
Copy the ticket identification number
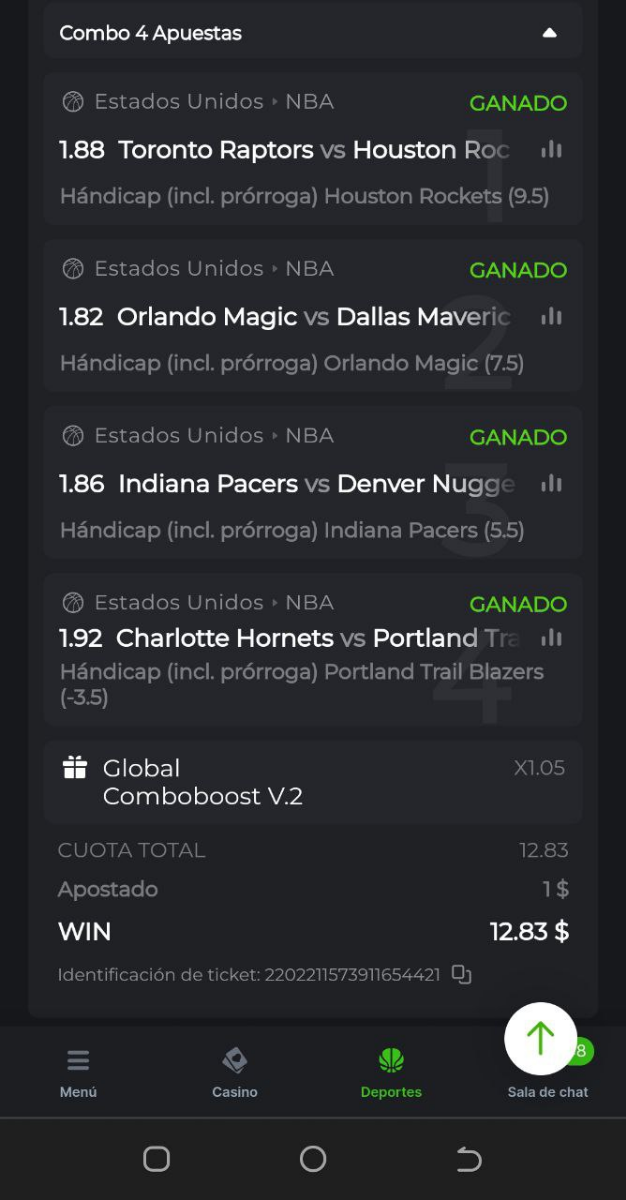click(x=461, y=974)
